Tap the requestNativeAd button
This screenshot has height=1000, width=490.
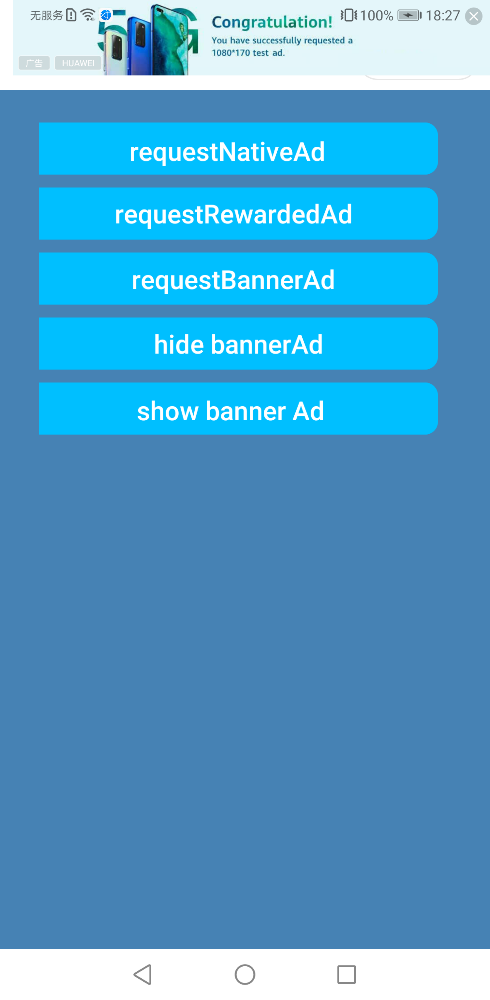[238, 149]
